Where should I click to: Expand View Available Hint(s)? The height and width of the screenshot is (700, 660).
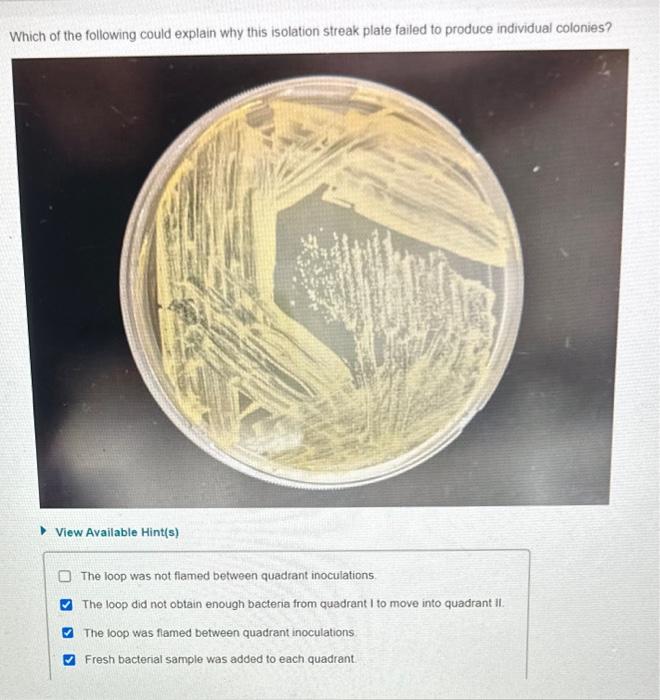[x=116, y=532]
